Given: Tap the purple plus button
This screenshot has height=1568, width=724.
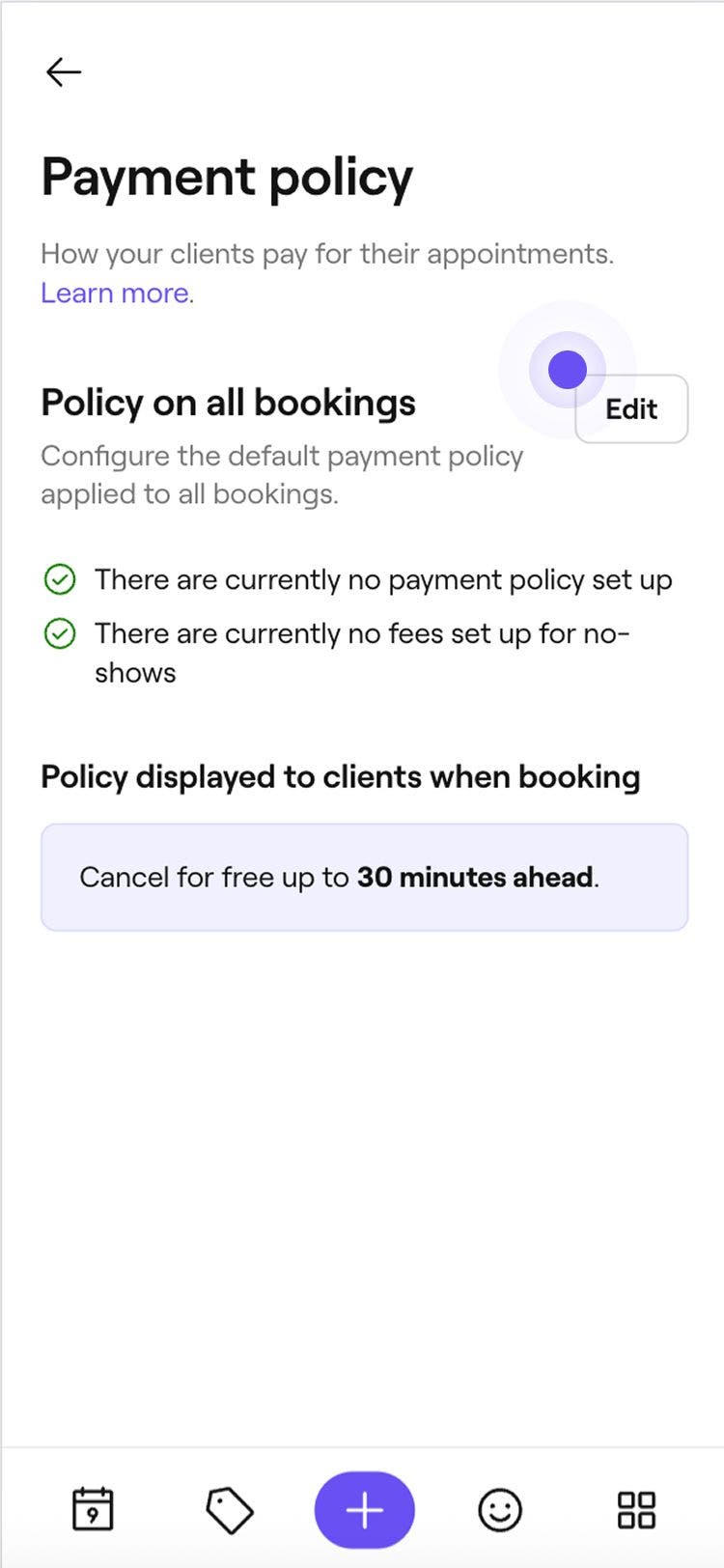Looking at the screenshot, I should pyautogui.click(x=364, y=1510).
